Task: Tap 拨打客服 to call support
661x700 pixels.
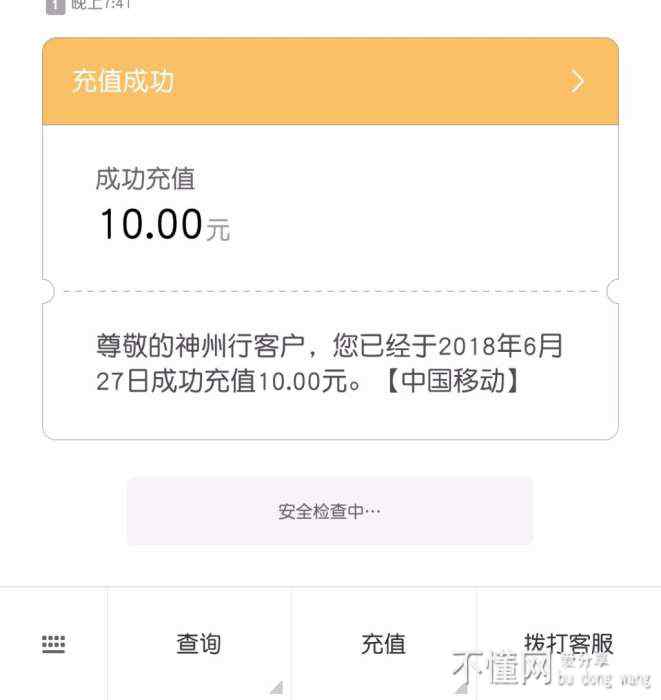Action: click(568, 643)
